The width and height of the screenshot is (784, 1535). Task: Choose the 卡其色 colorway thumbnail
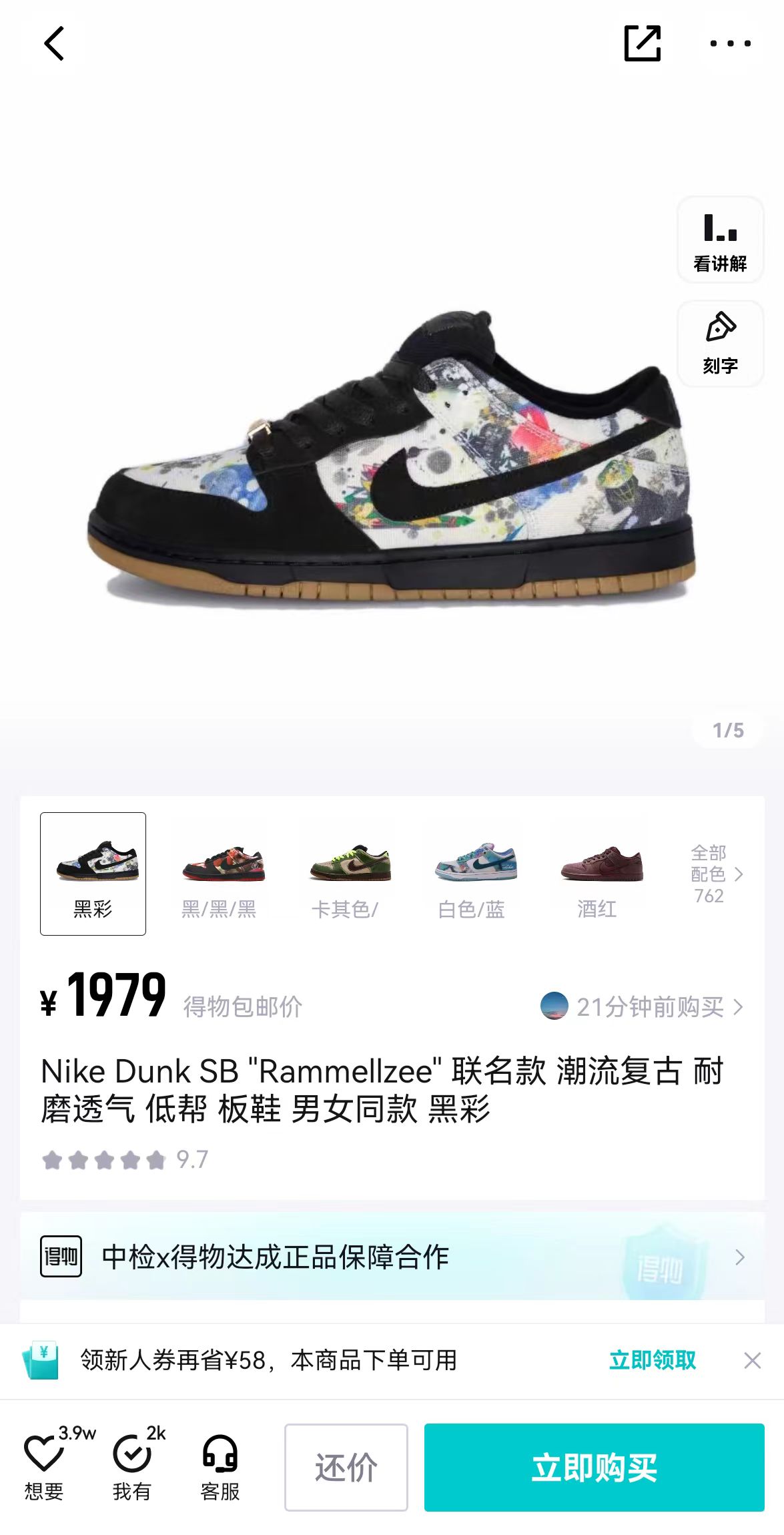click(x=346, y=874)
